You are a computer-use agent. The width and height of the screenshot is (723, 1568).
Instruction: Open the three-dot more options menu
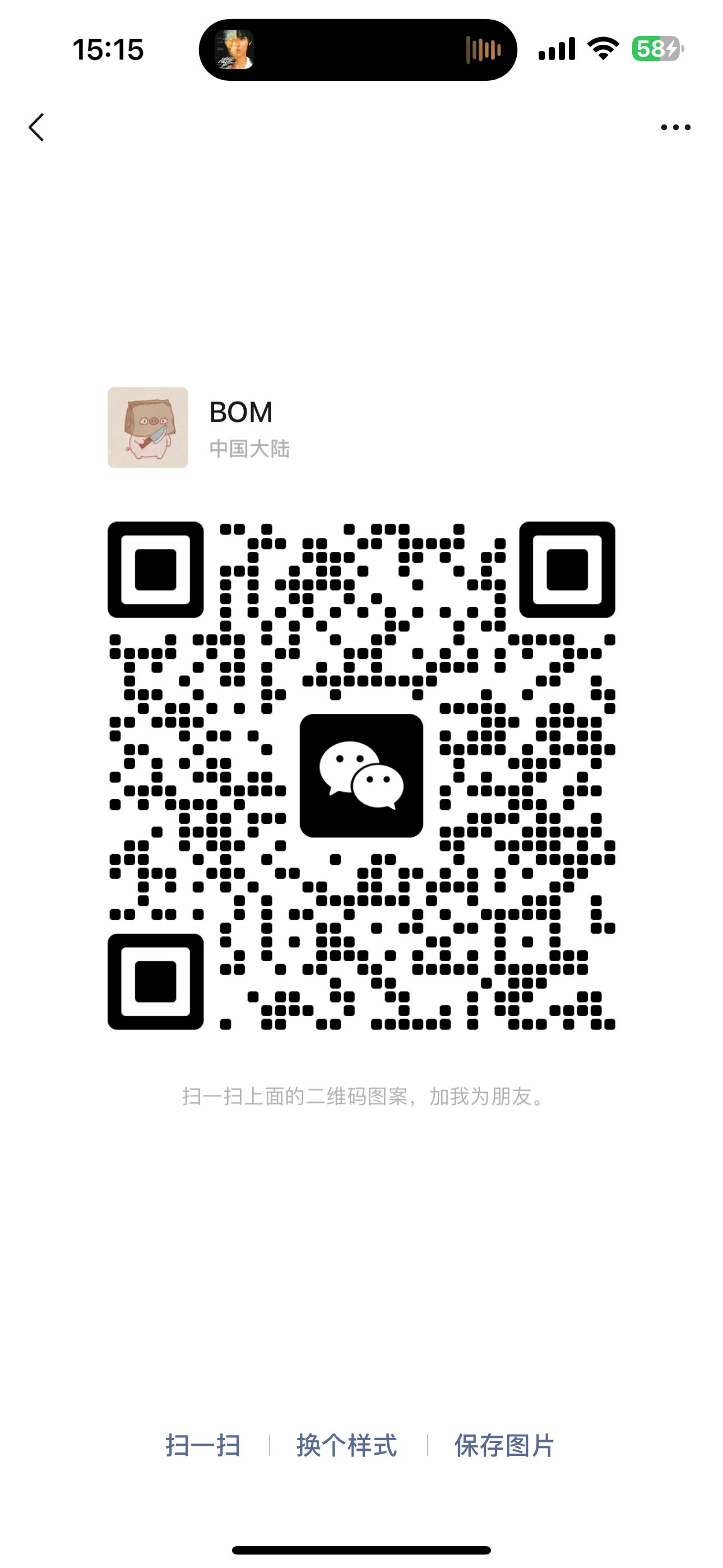tap(675, 127)
